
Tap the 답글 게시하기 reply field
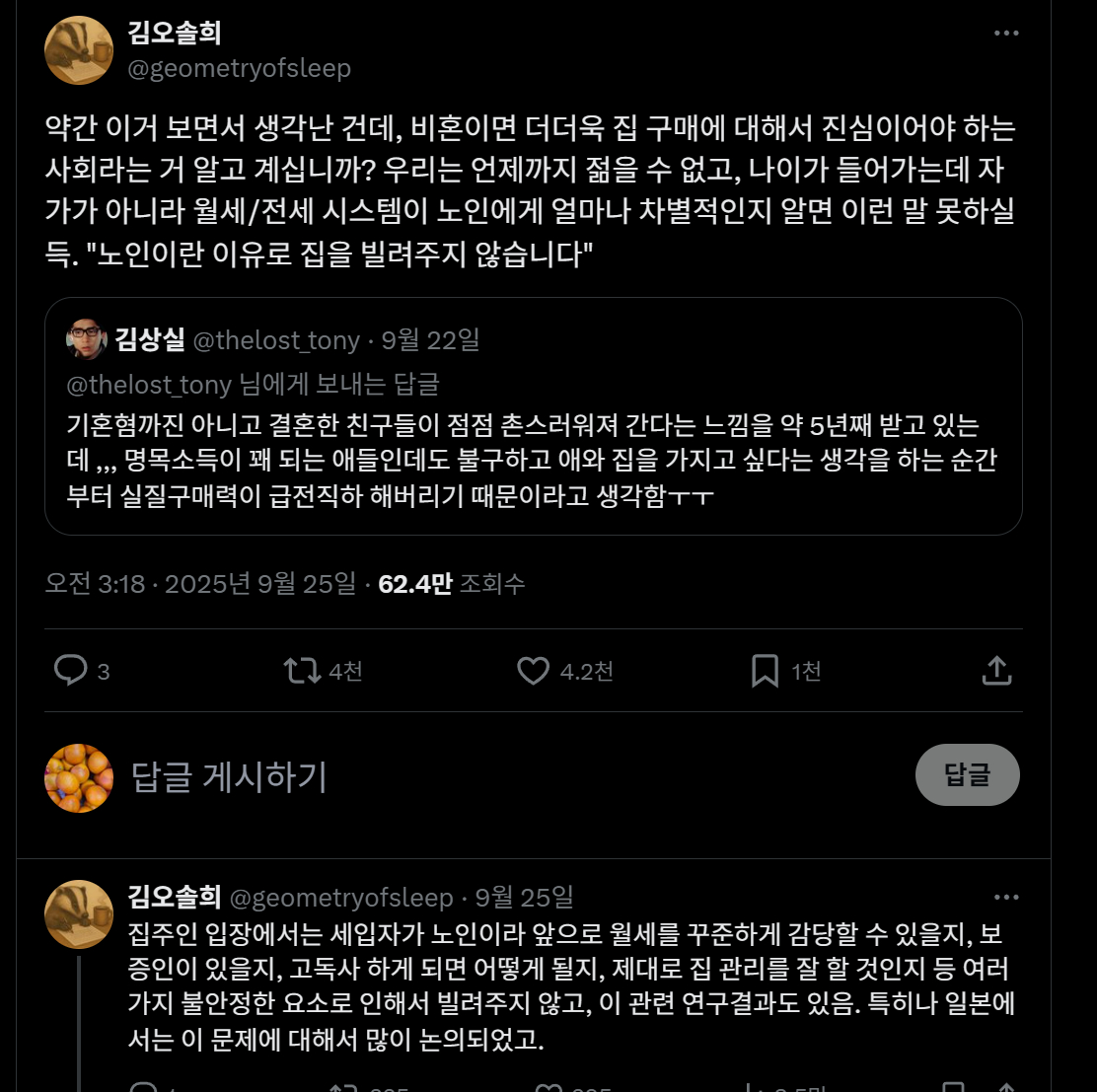[493, 777]
